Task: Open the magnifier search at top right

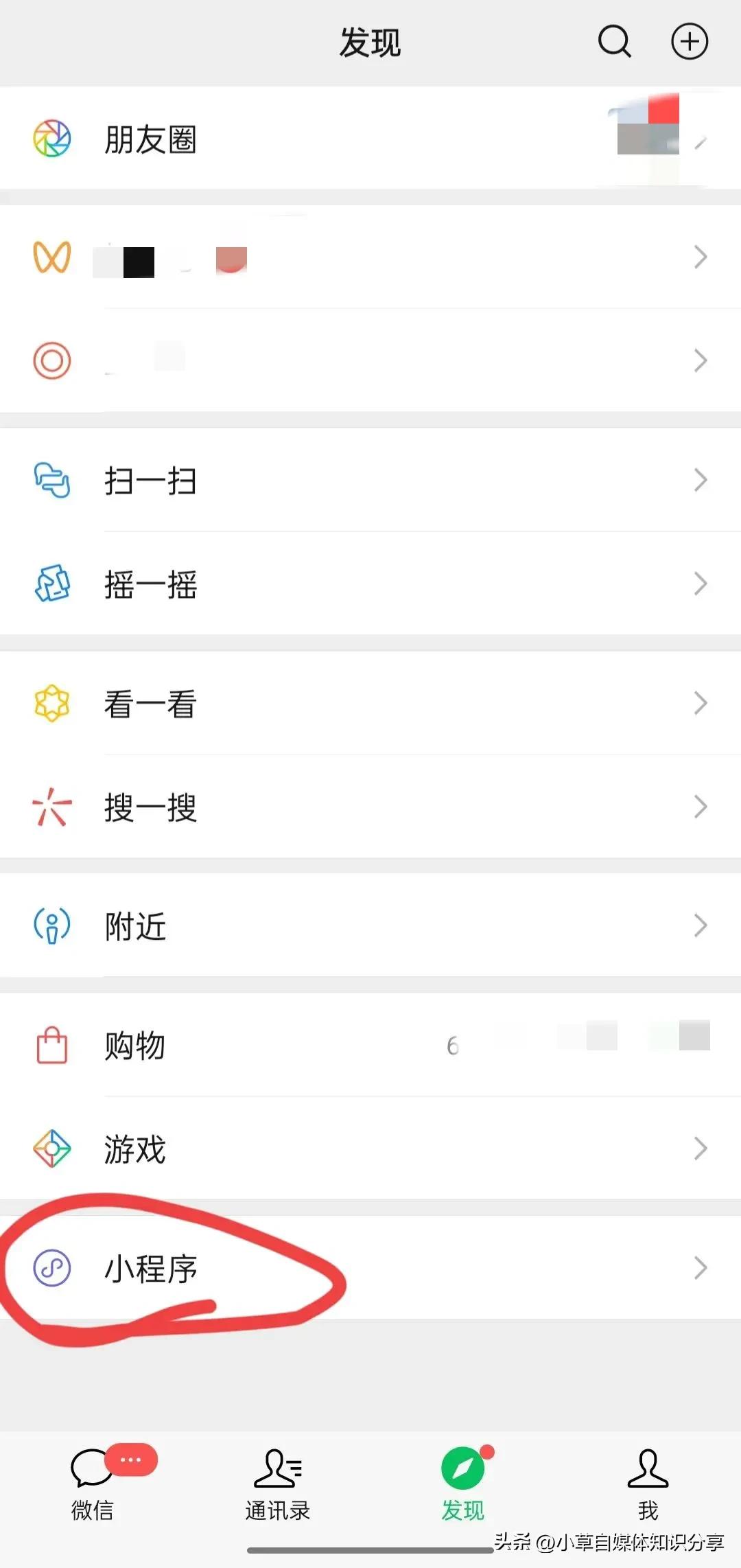Action: click(x=614, y=41)
